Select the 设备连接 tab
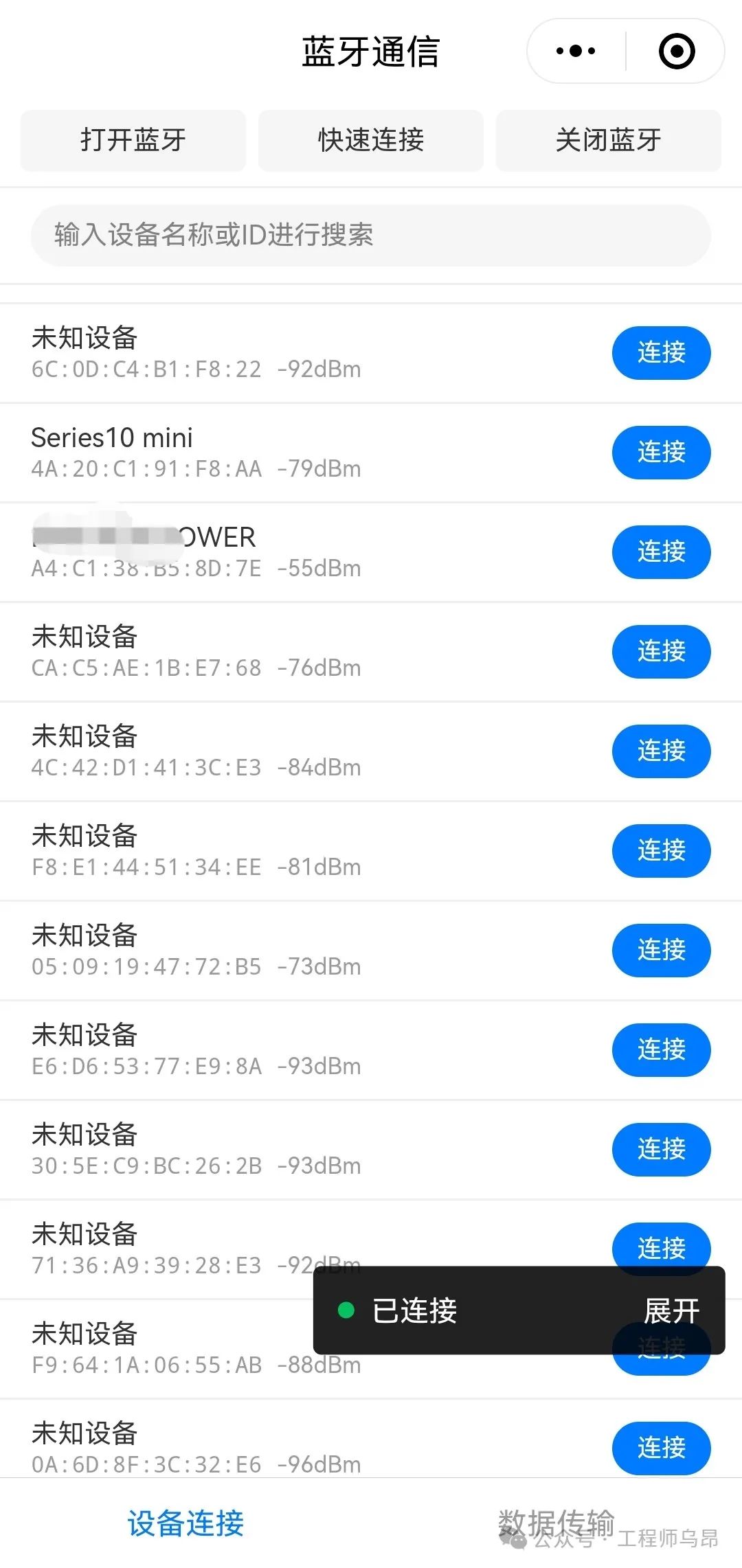Viewport: 742px width, 1568px height. pos(185,1523)
